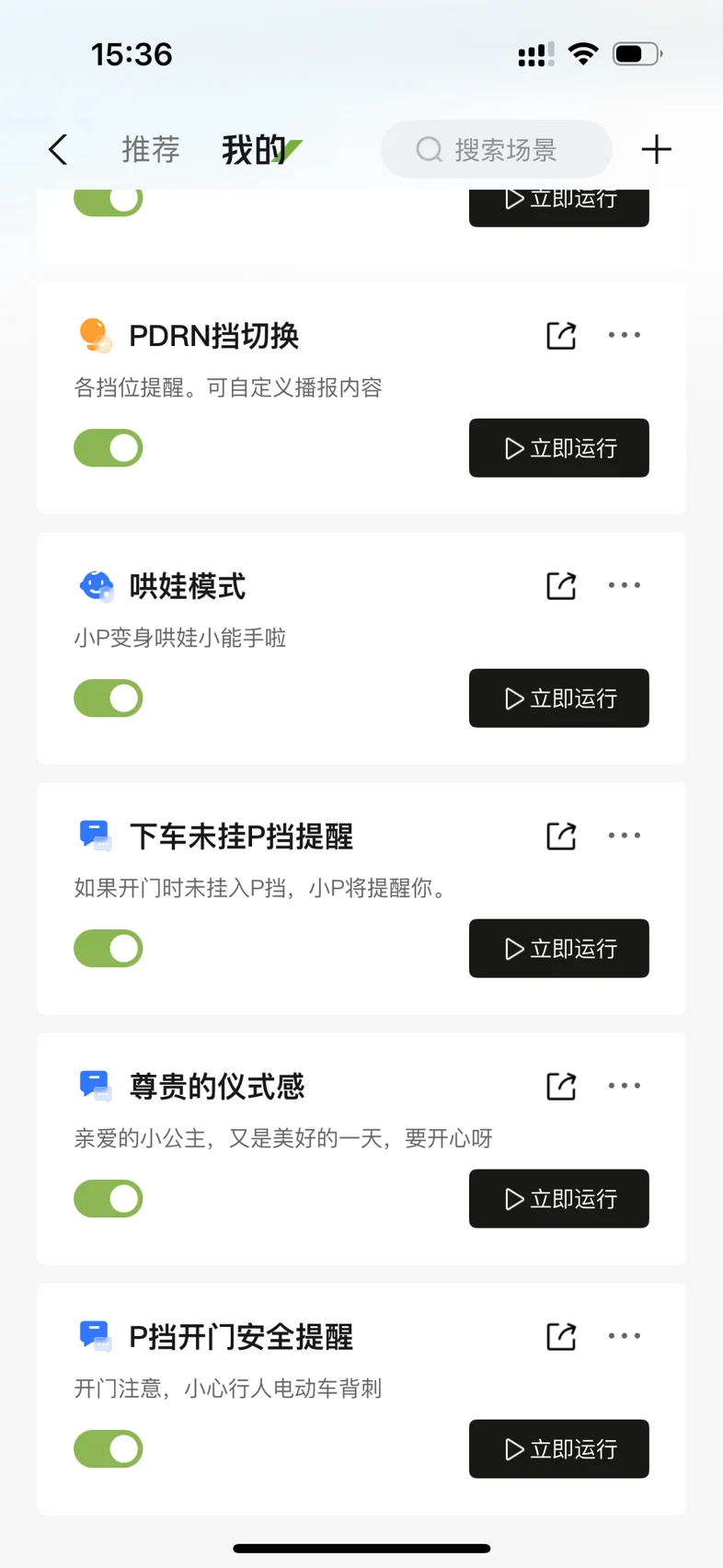Share the 哄娃模式 scene
723x1568 pixels.
[561, 586]
